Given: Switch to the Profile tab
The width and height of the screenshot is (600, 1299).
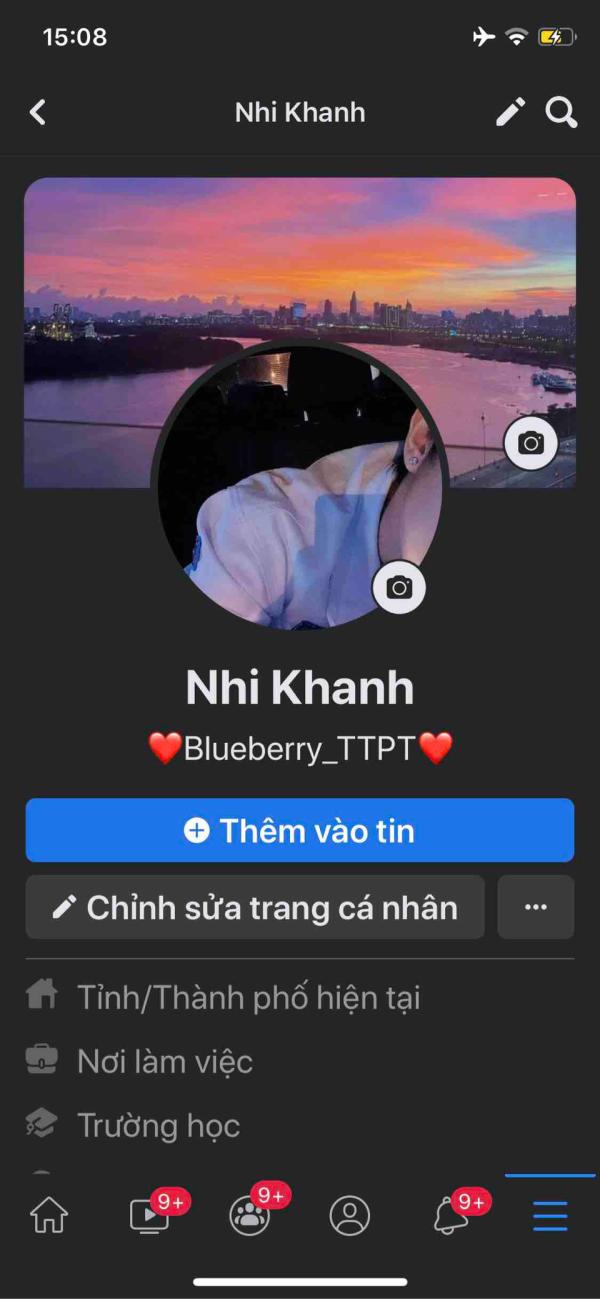Looking at the screenshot, I should coord(350,1216).
